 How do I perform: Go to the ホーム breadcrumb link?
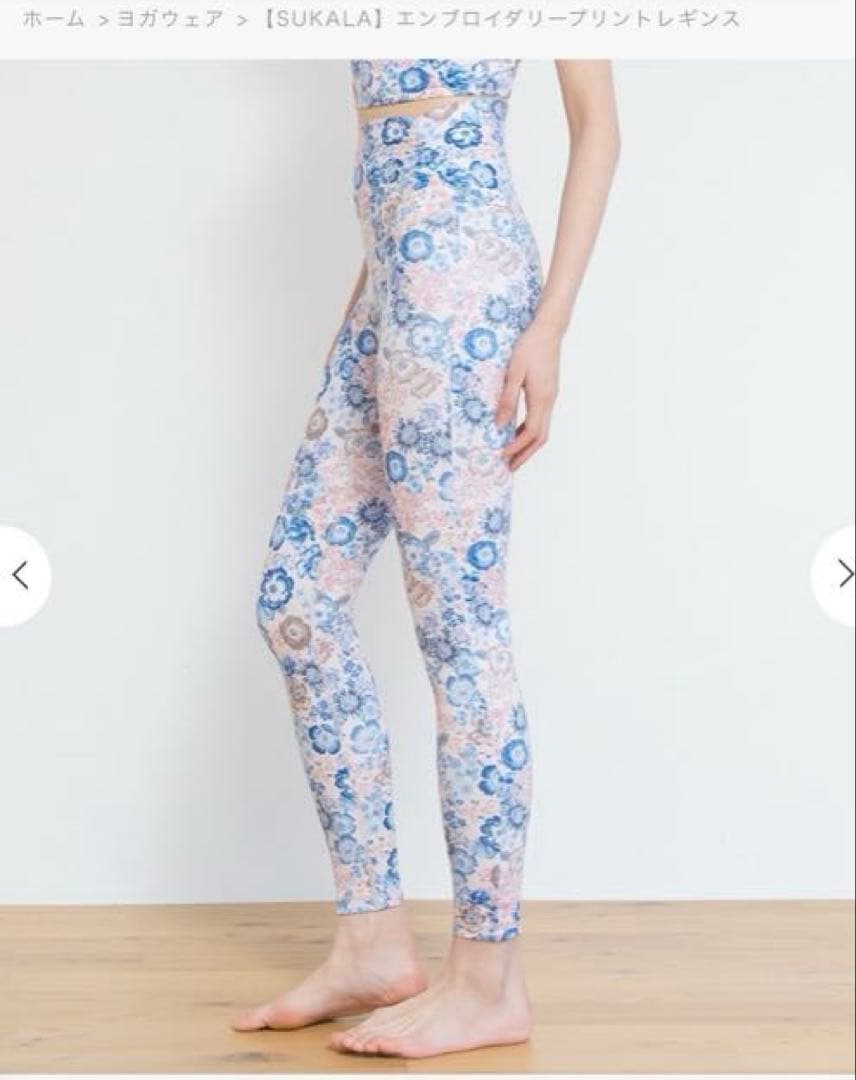(53, 19)
